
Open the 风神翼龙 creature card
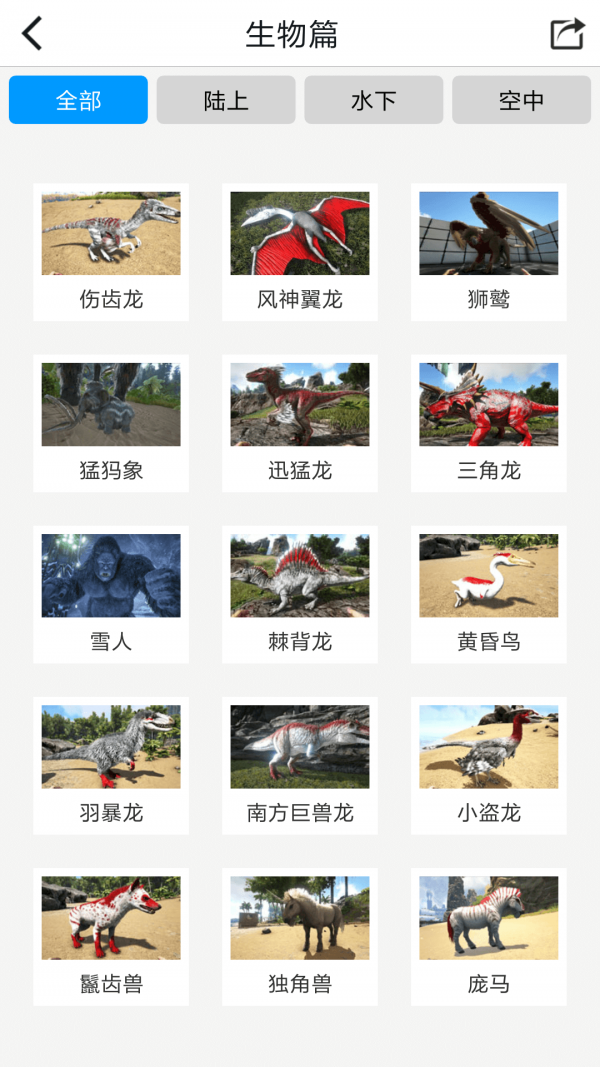[x=300, y=252]
